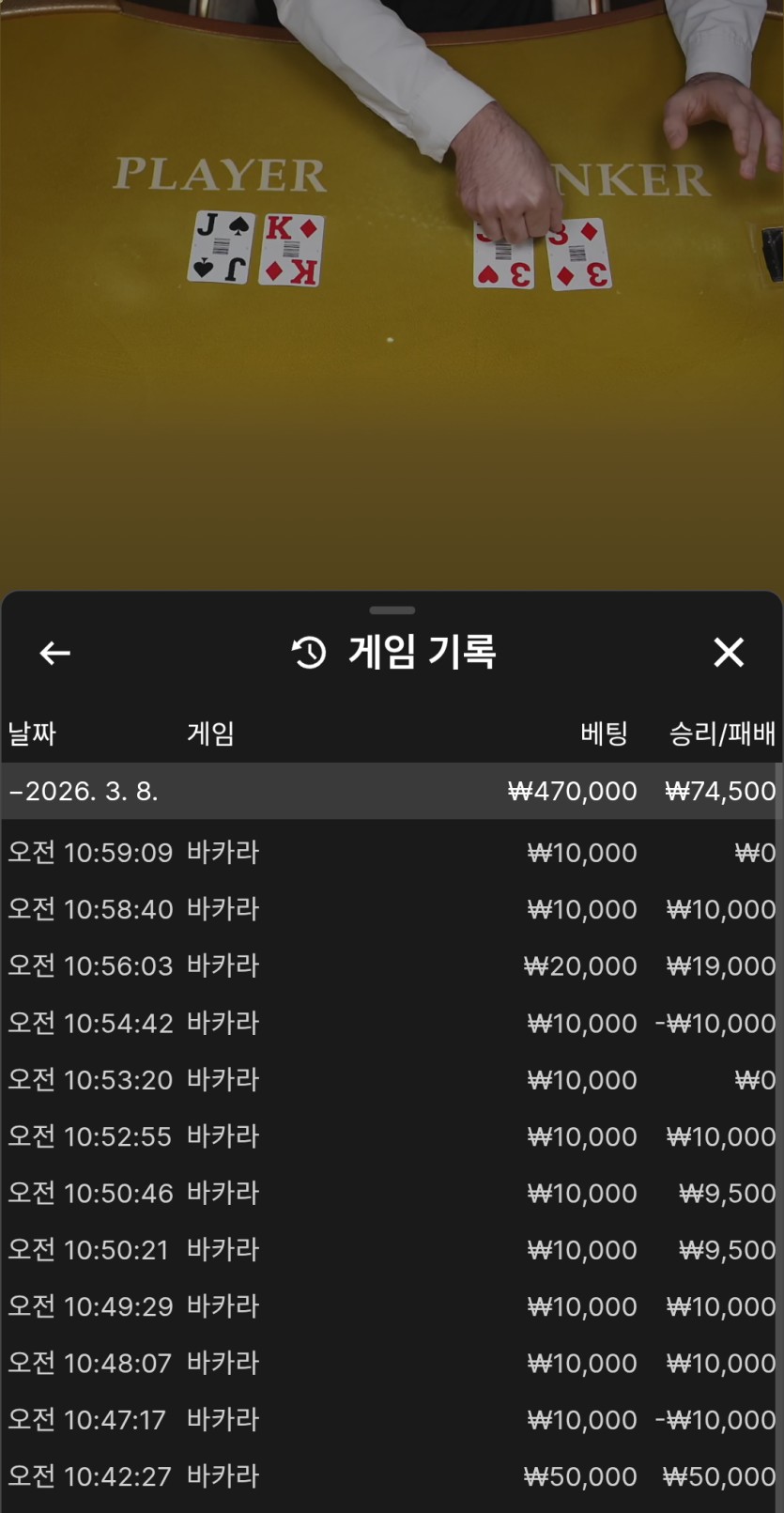Open the 10:47:17 baccarat record
Viewport: 784px width, 1513px height.
click(391, 1420)
